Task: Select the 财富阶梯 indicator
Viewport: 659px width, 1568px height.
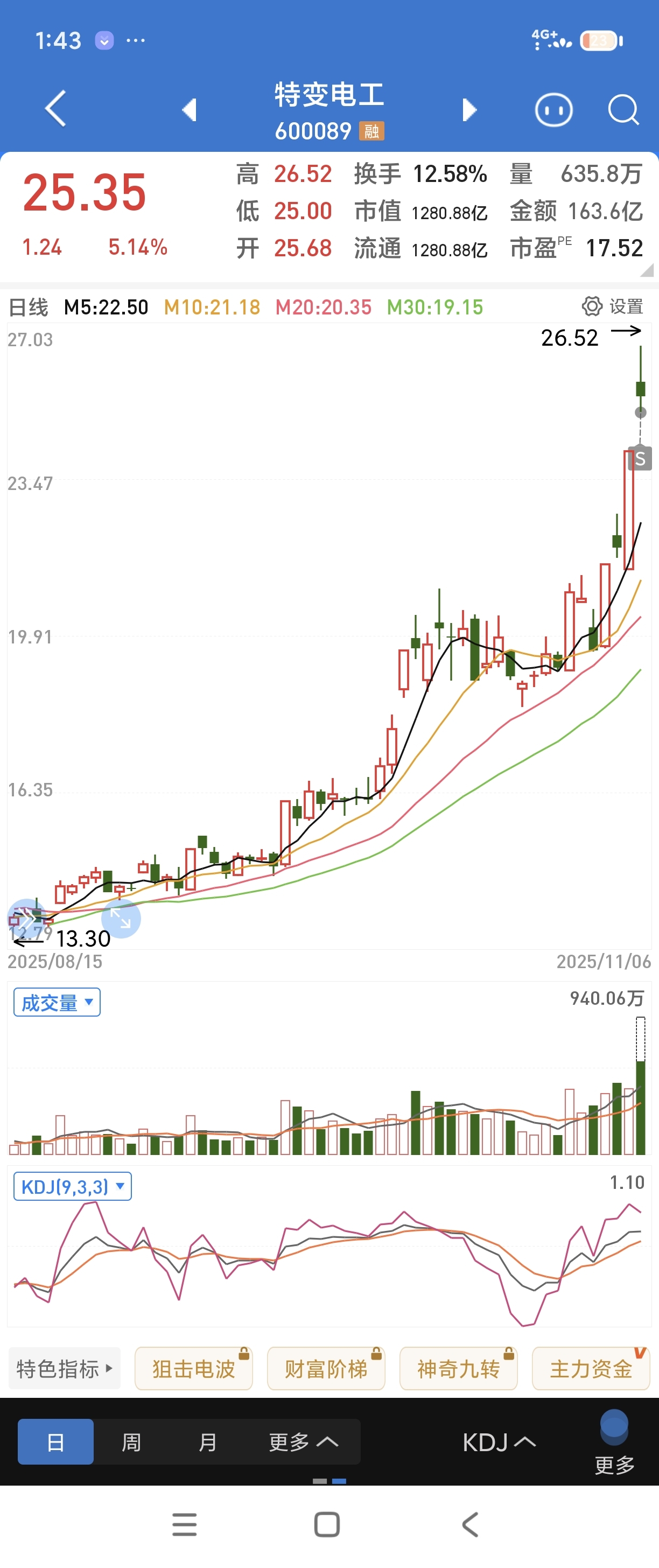Action: point(326,1369)
